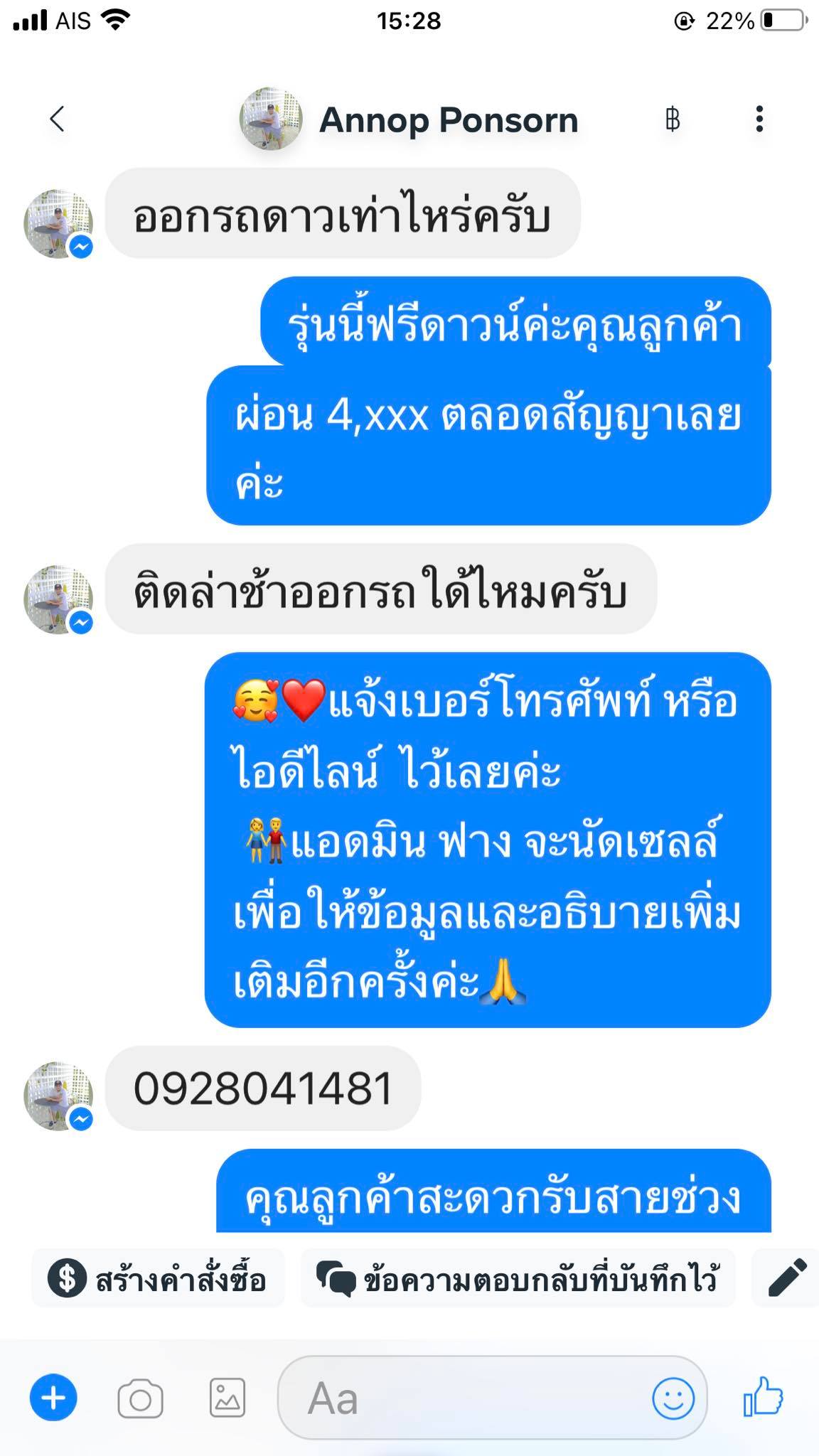Go back to the conversation list
The height and width of the screenshot is (1456, 819).
pos(58,119)
